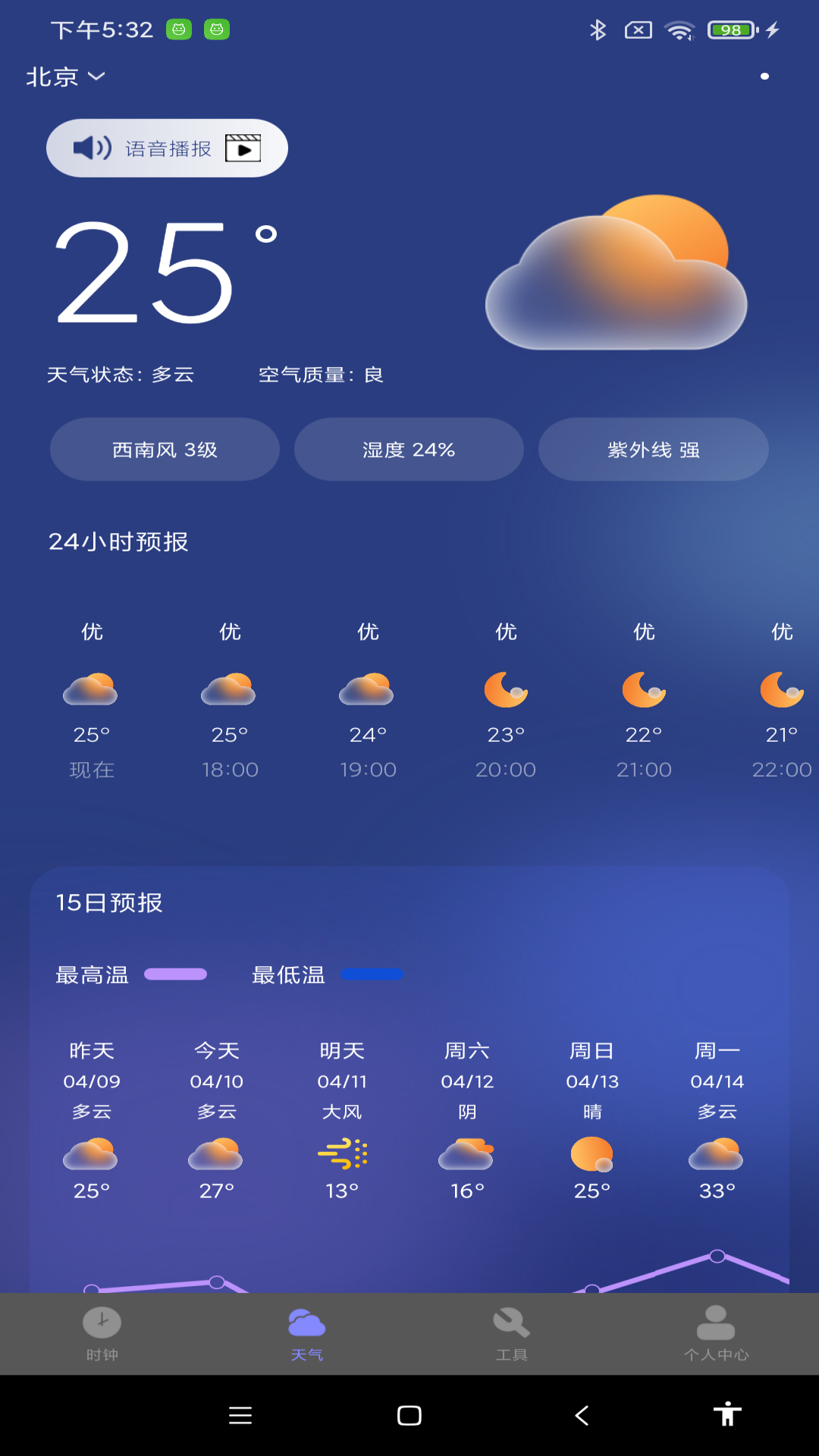Image resolution: width=819 pixels, height=1456 pixels.
Task: Switch to the 天气 tab
Action: coord(307,1333)
